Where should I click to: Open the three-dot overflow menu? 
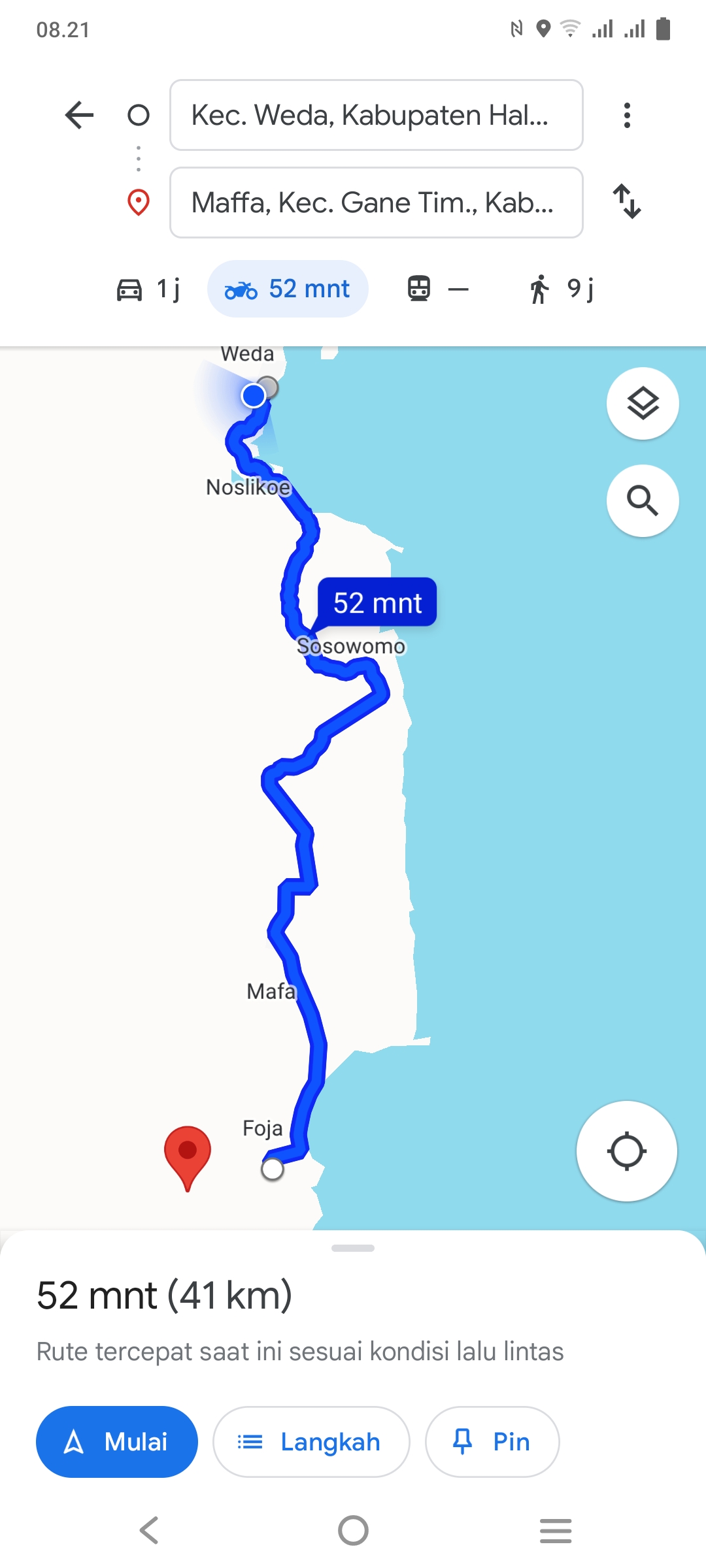click(x=627, y=115)
